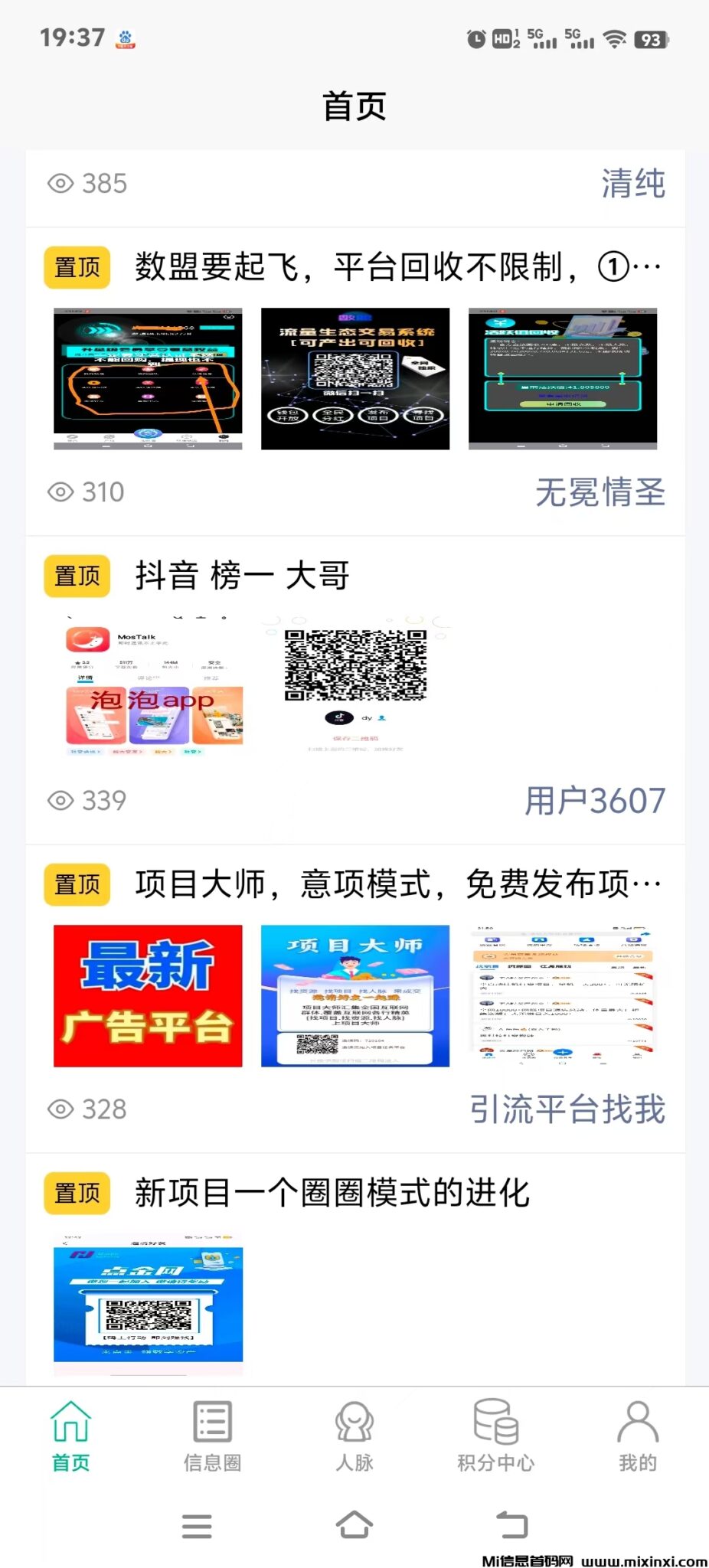Tap the eye icon beside 328 count
The width and height of the screenshot is (709, 1568).
pyautogui.click(x=60, y=1108)
